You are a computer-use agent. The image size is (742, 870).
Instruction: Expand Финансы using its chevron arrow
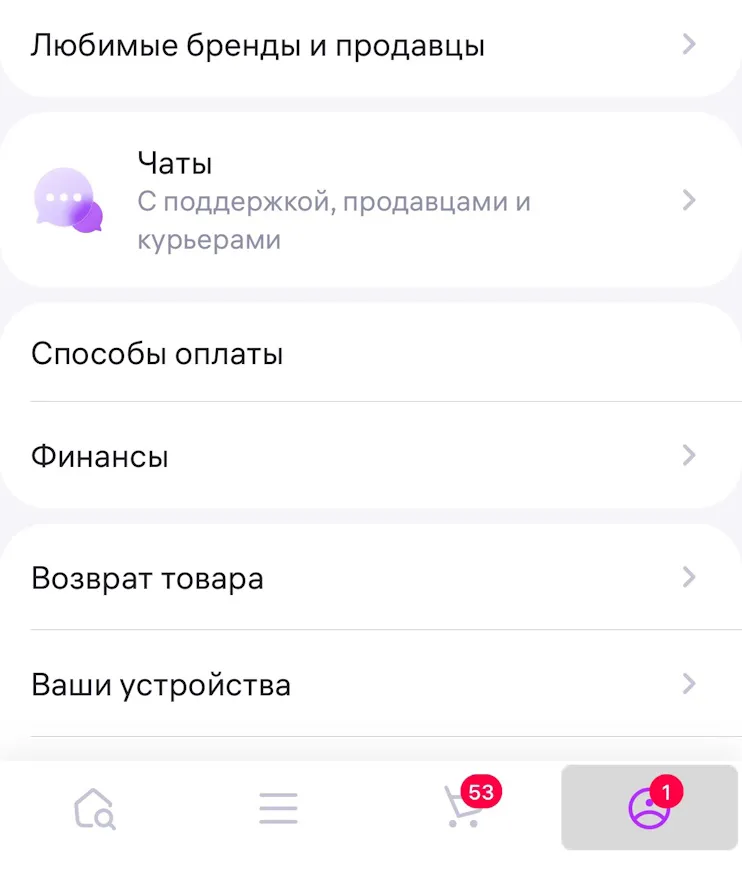(689, 456)
